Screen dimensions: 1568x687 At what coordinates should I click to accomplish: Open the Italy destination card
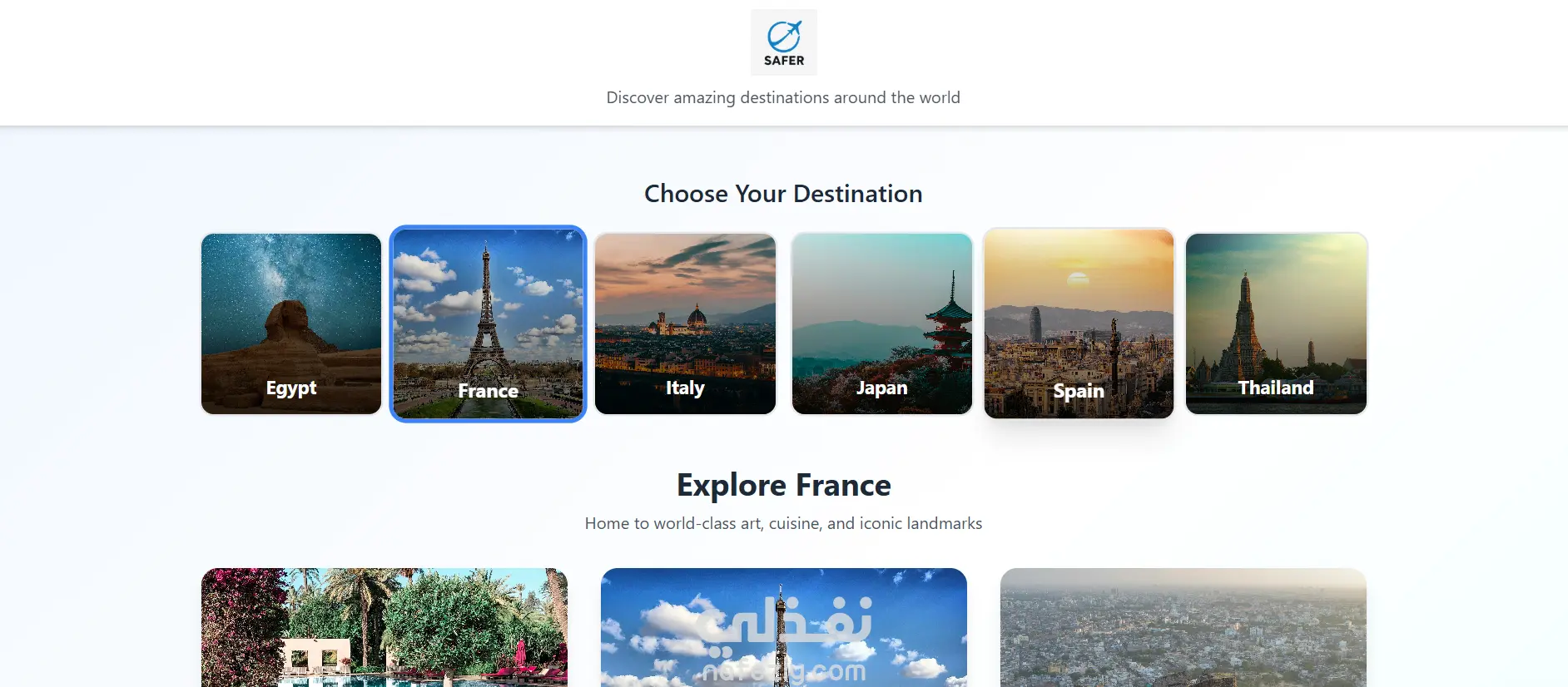tap(685, 324)
